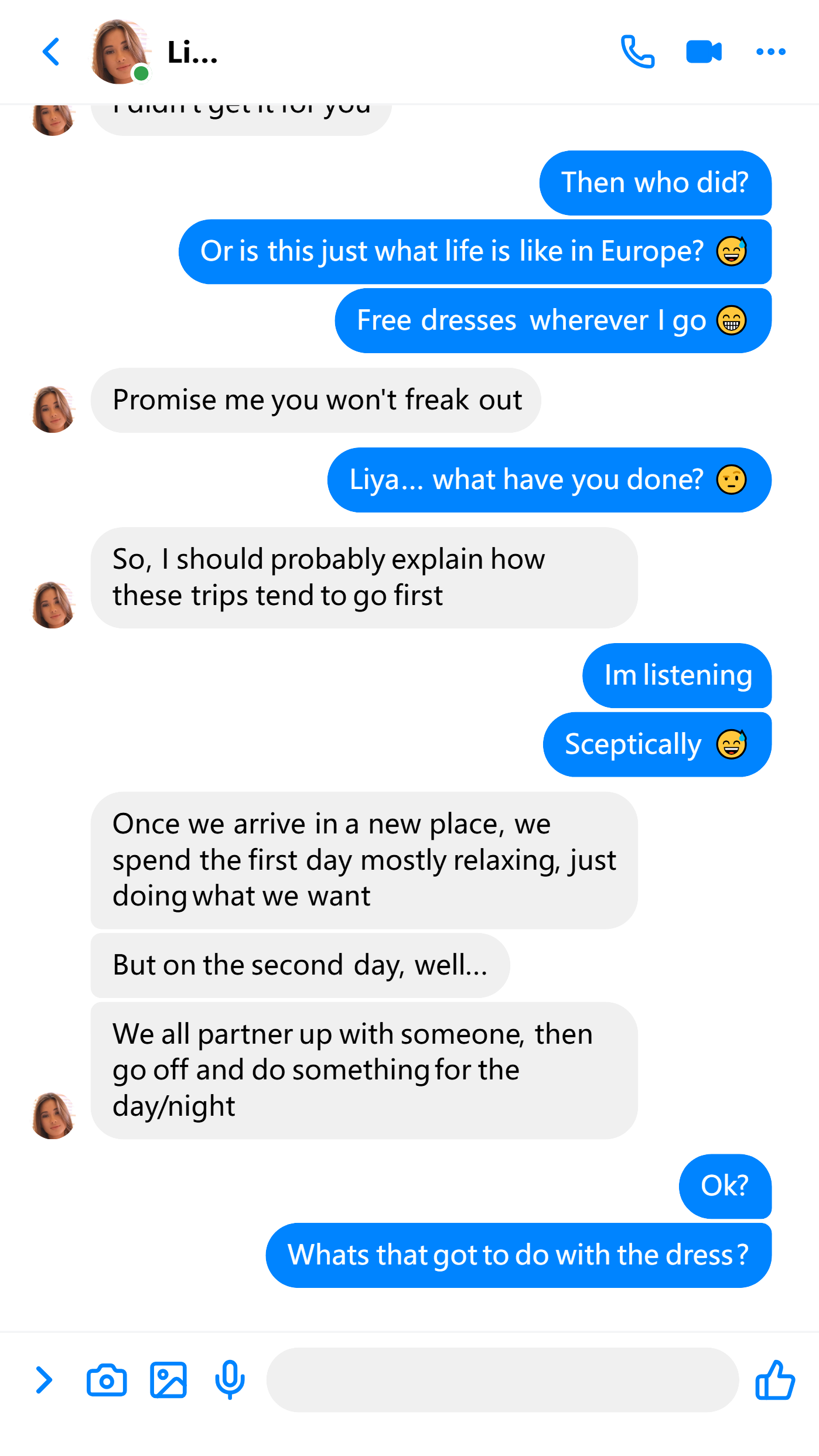Image resolution: width=819 pixels, height=1456 pixels.
Task: Open the camera to take a photo
Action: pyautogui.click(x=107, y=1380)
